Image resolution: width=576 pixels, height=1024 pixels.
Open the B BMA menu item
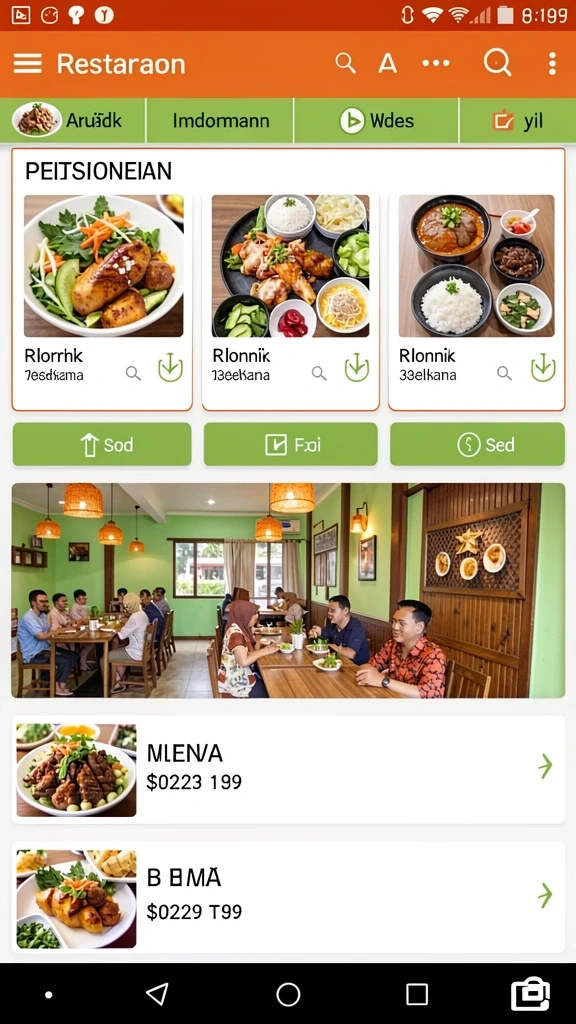[x=288, y=897]
